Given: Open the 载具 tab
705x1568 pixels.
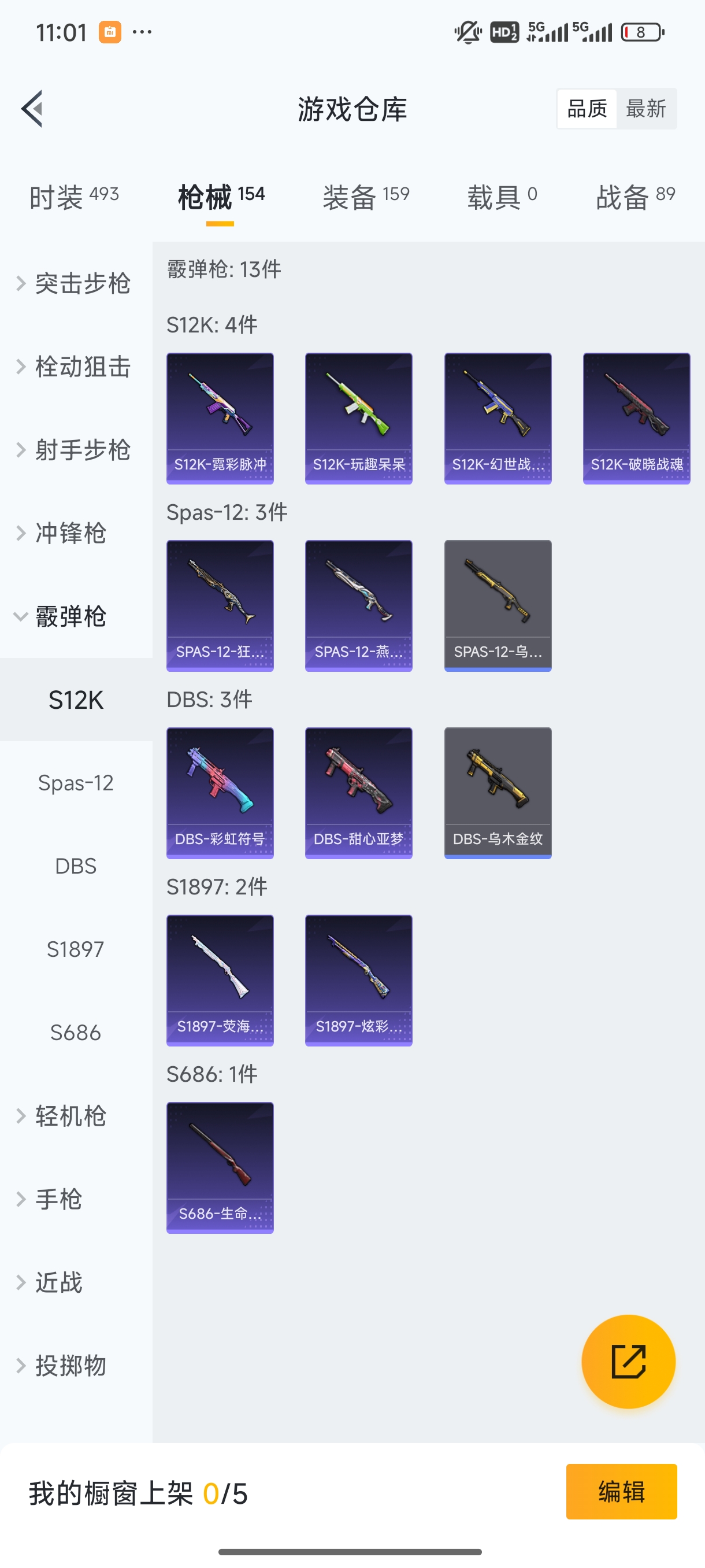Looking at the screenshot, I should click(499, 196).
